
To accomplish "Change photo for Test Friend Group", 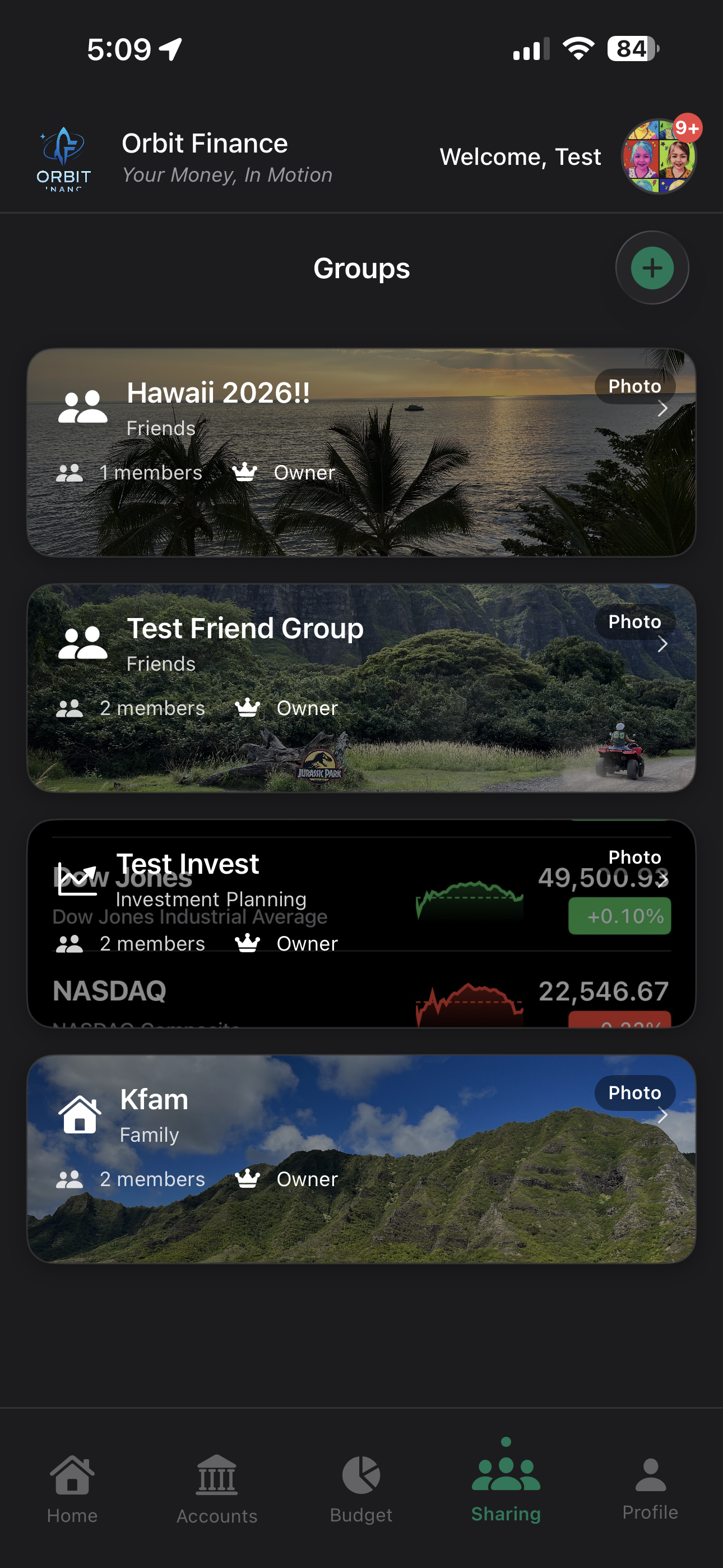I will pos(634,621).
